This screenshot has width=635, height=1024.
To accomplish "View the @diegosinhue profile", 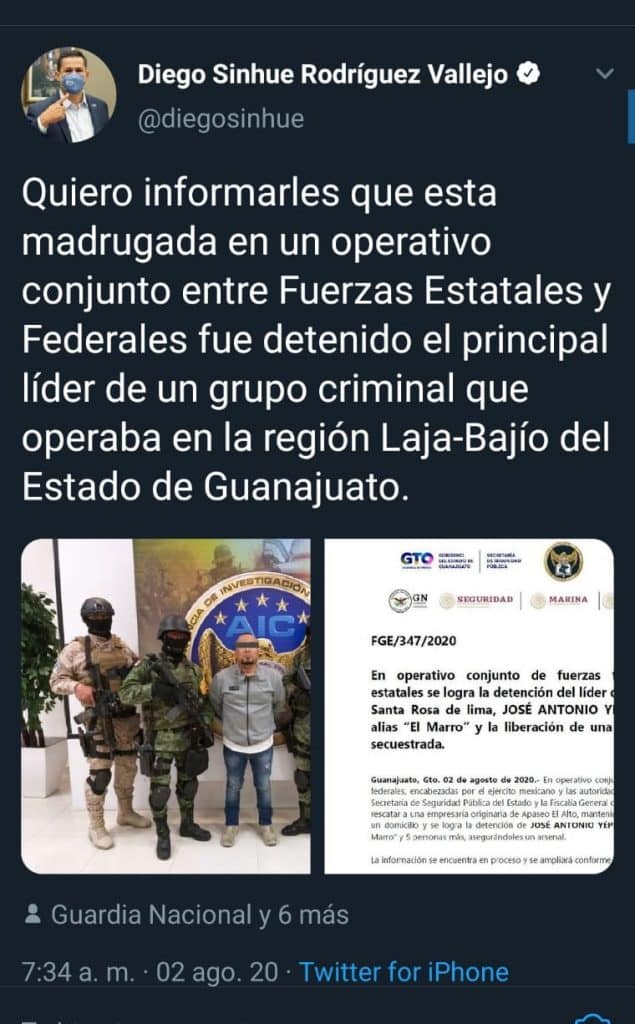I will (x=220, y=118).
